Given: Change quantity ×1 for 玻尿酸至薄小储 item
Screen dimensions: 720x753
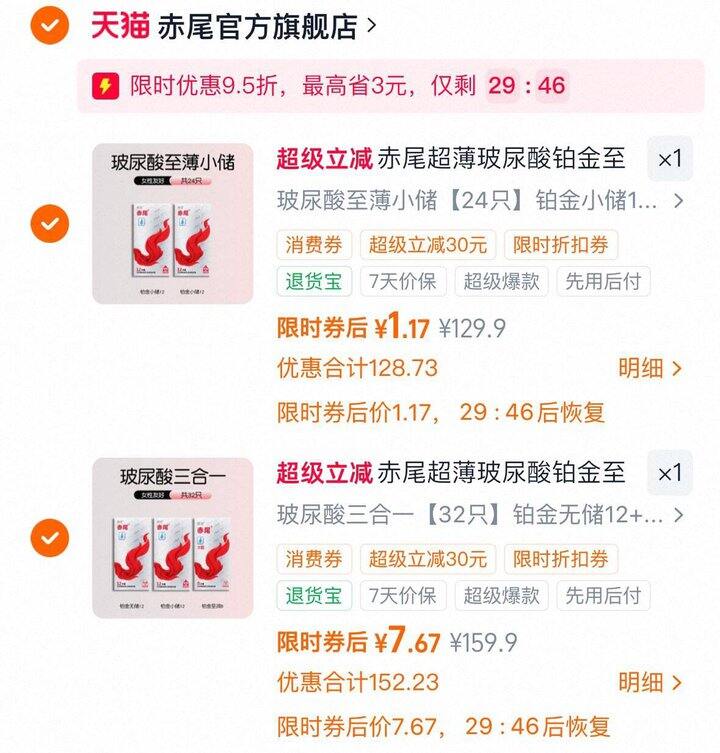Looking at the screenshot, I should point(669,159).
